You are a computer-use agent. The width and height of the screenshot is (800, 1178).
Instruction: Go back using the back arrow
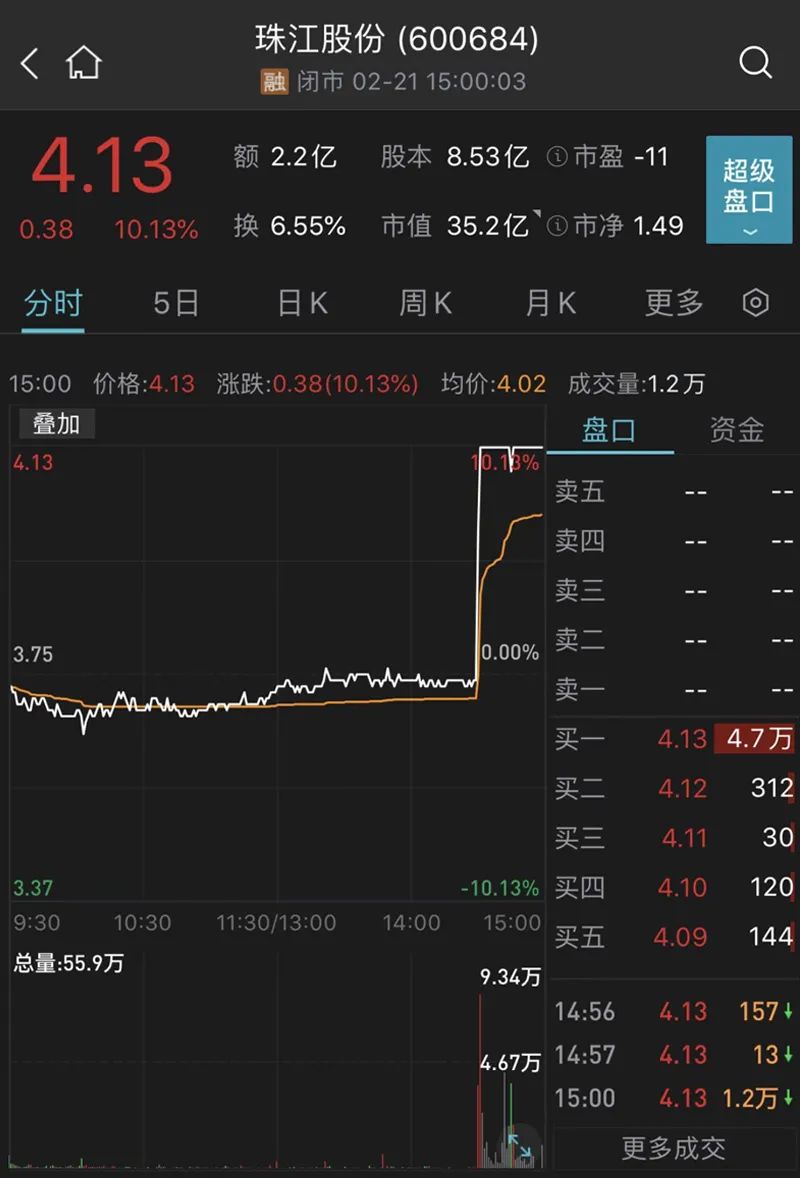(x=28, y=63)
